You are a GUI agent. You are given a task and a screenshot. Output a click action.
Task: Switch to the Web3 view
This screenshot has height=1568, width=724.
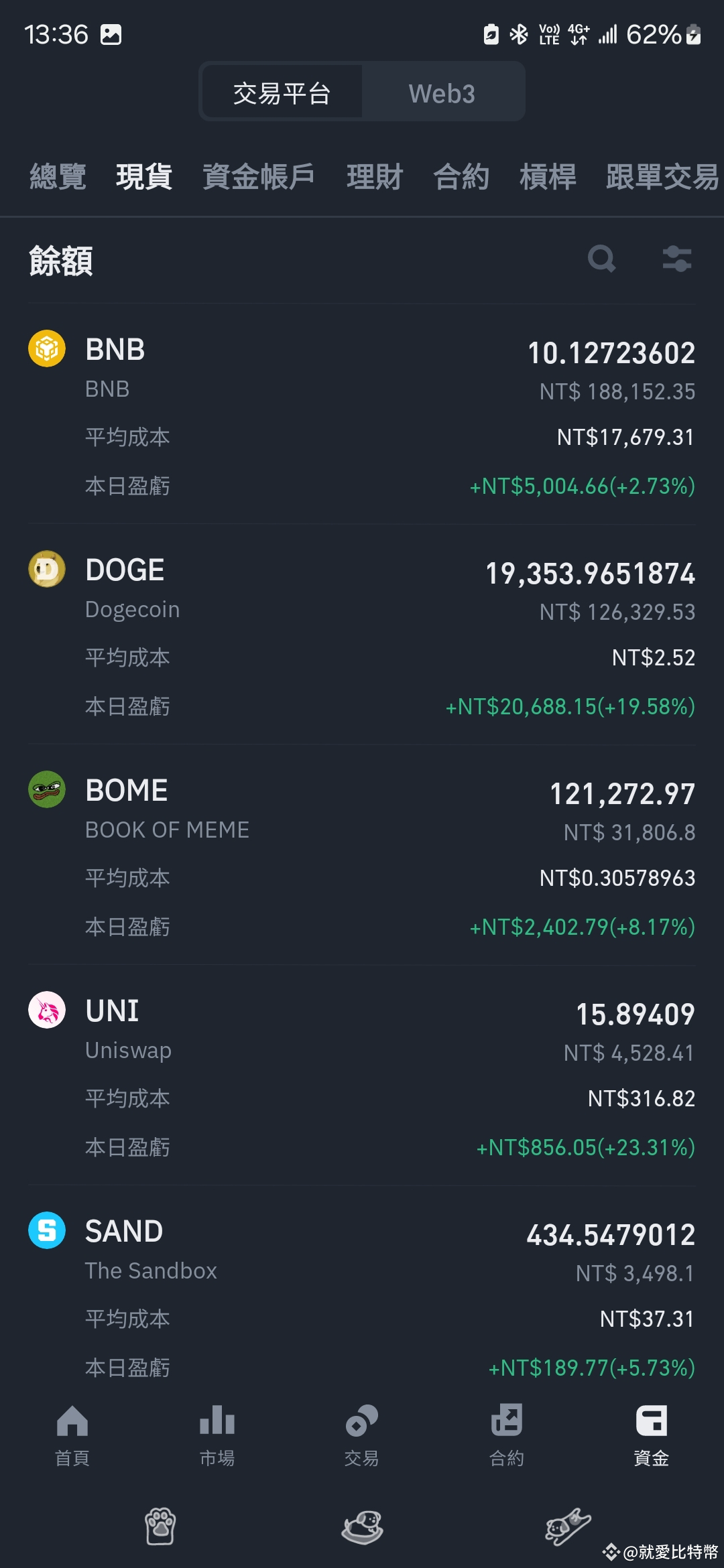tap(442, 93)
